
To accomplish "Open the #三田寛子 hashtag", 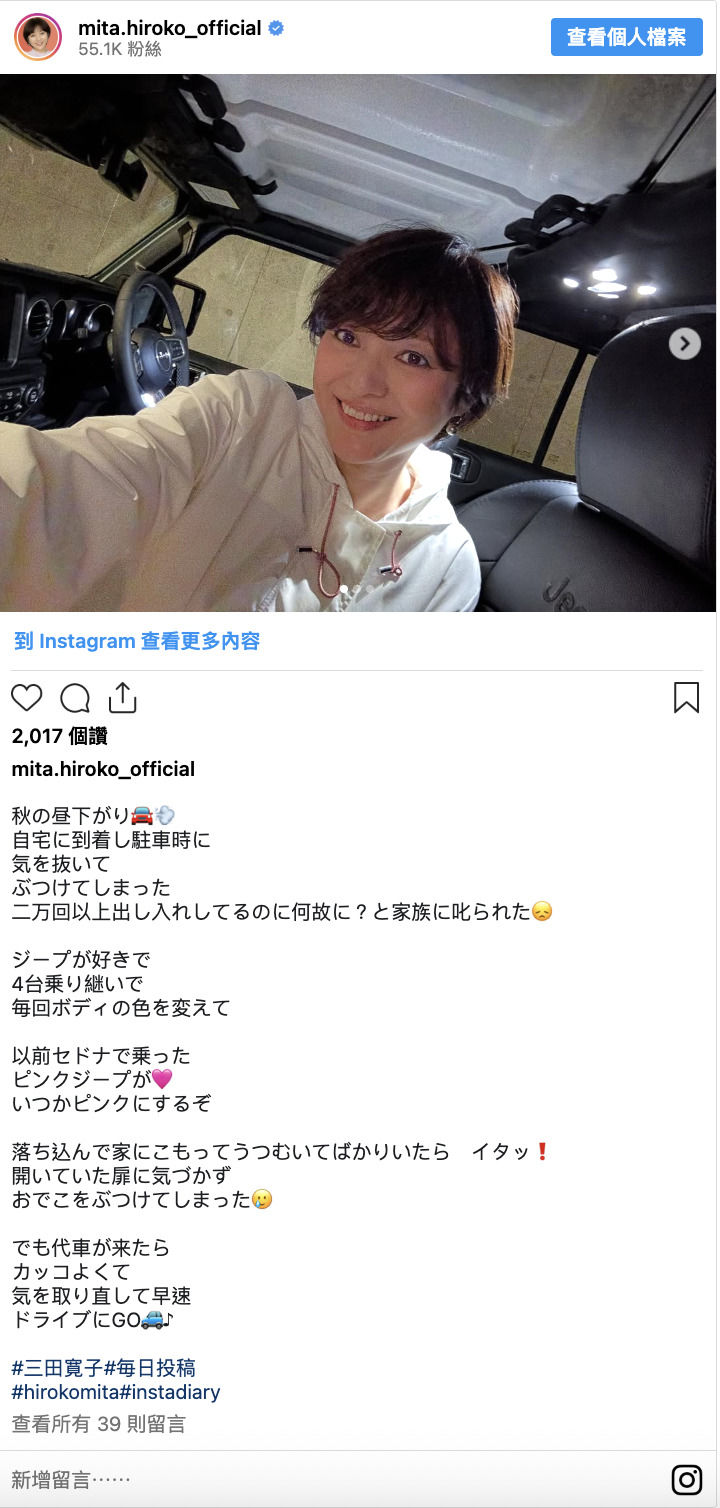I will (57, 1368).
